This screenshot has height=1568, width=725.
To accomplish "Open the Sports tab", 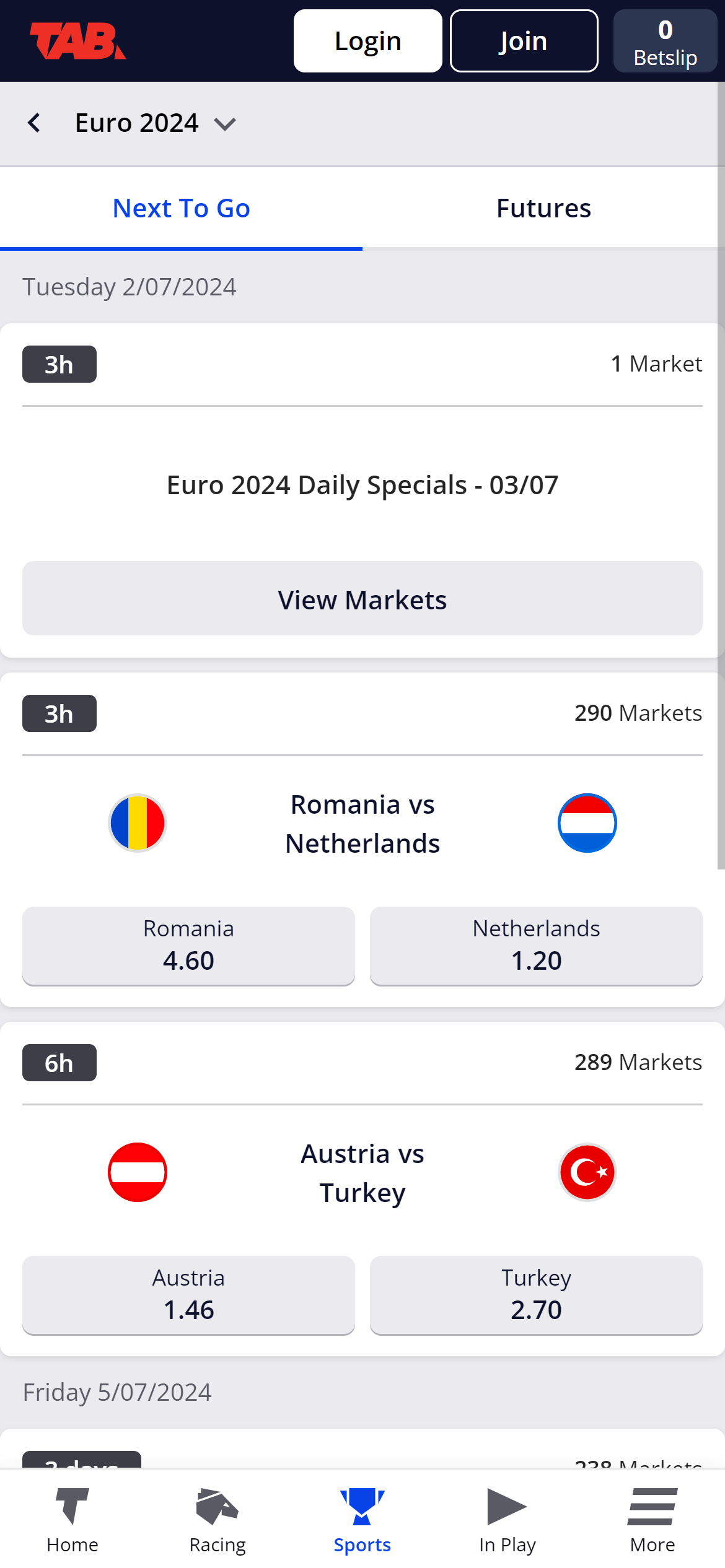I will (x=362, y=1520).
